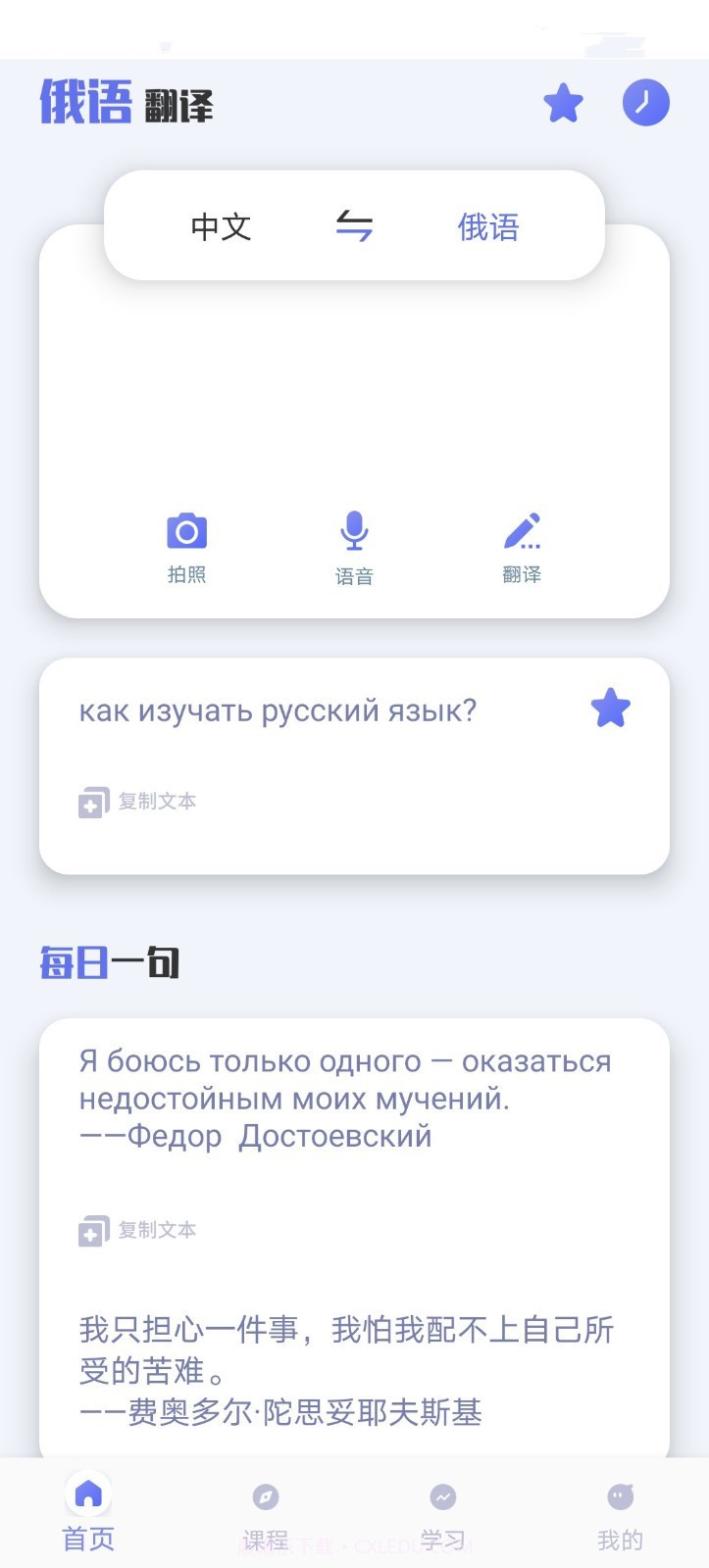Open the 我的 profile tab
Screen dimensions: 709x1568
click(x=620, y=1509)
